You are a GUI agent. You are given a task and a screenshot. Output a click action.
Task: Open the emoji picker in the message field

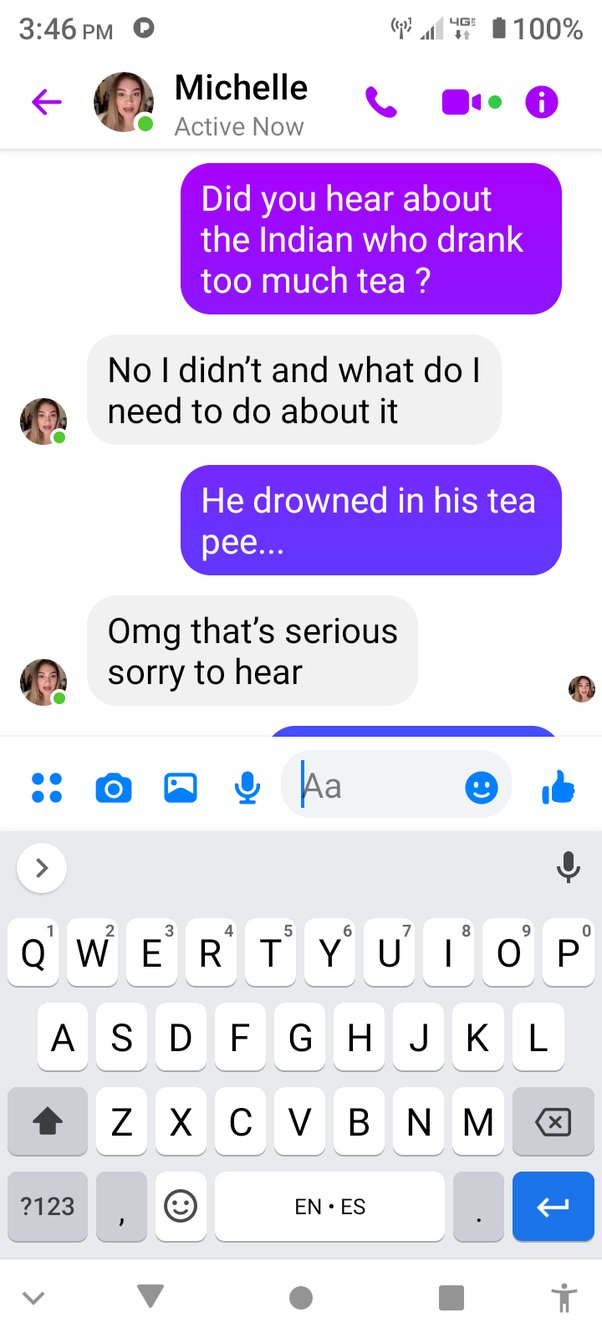[x=481, y=788]
